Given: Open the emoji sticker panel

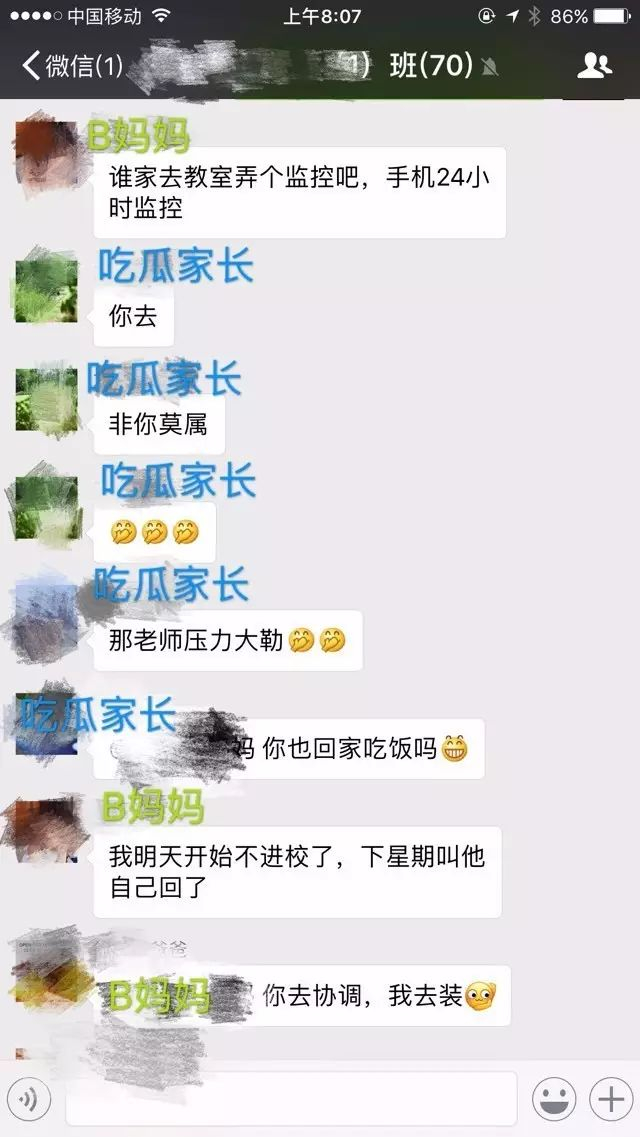Looking at the screenshot, I should coord(554,1099).
